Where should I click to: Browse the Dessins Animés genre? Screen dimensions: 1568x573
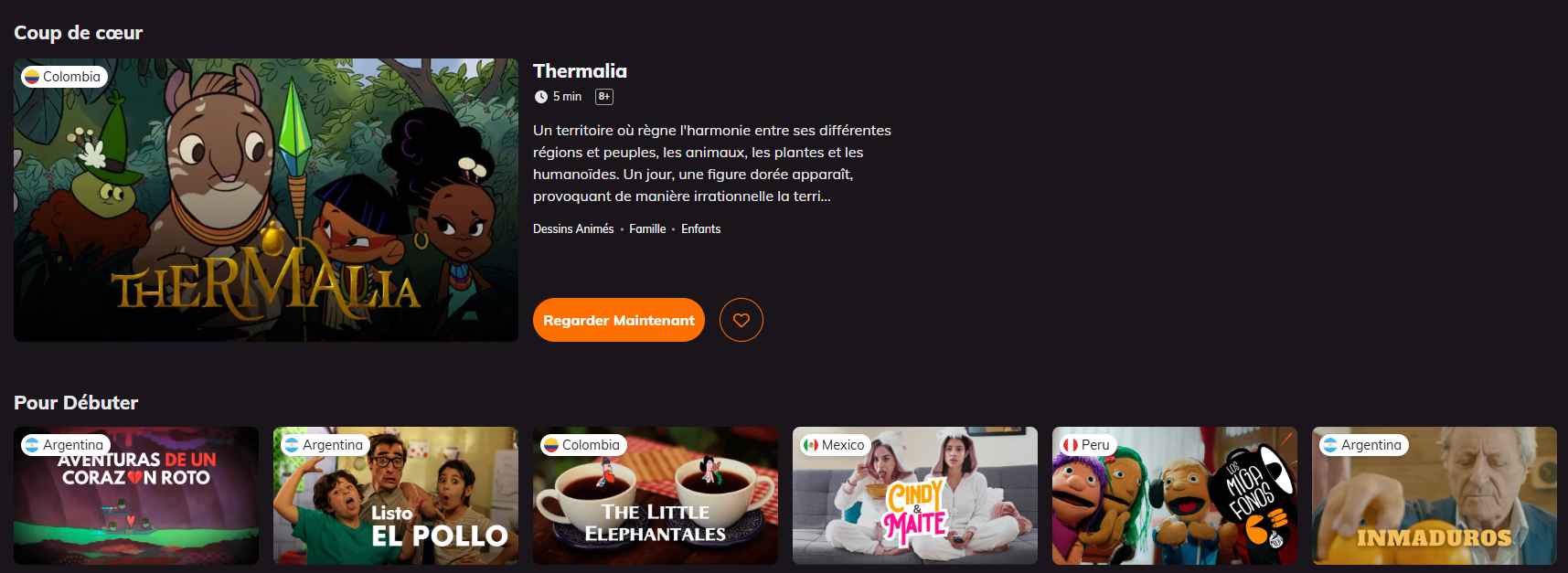coord(573,229)
